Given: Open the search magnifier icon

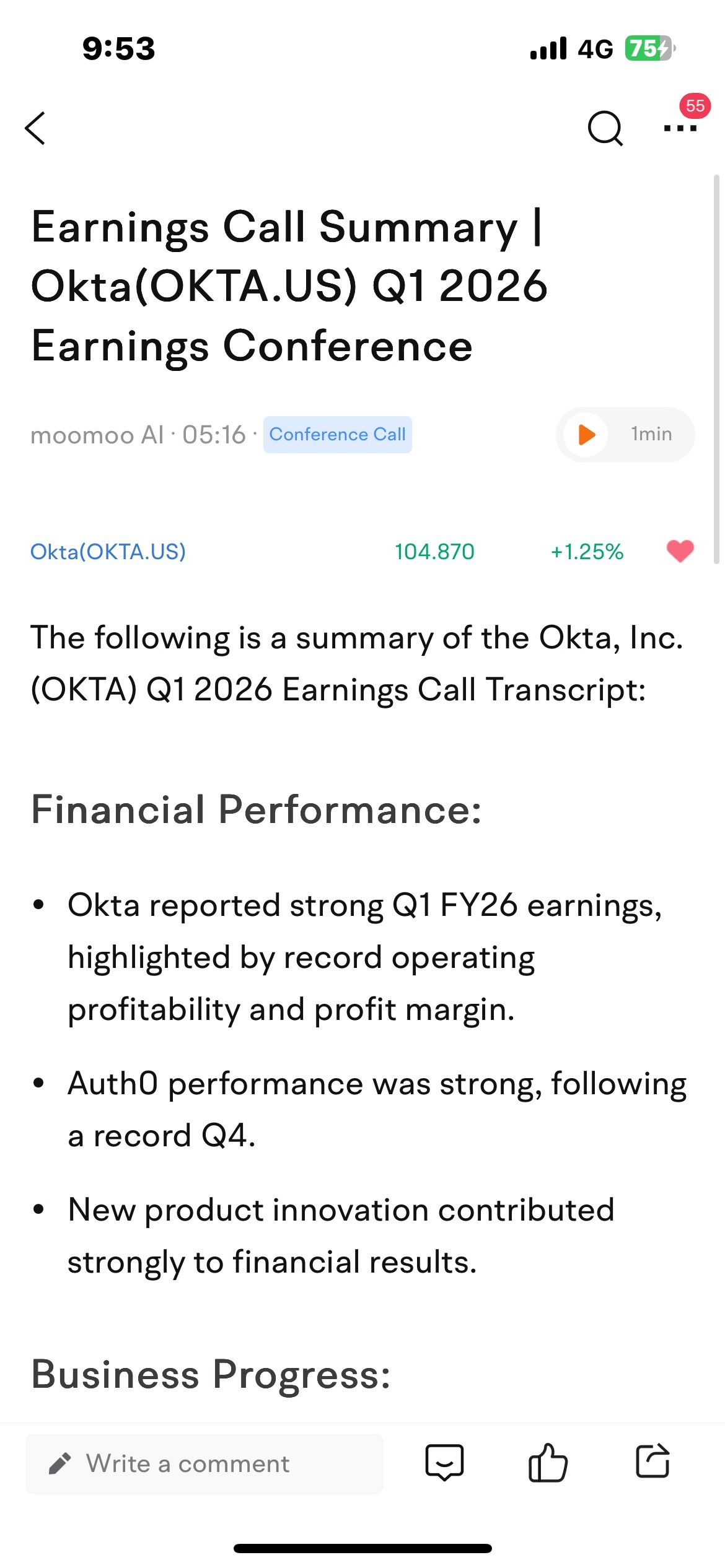Looking at the screenshot, I should coord(605,128).
